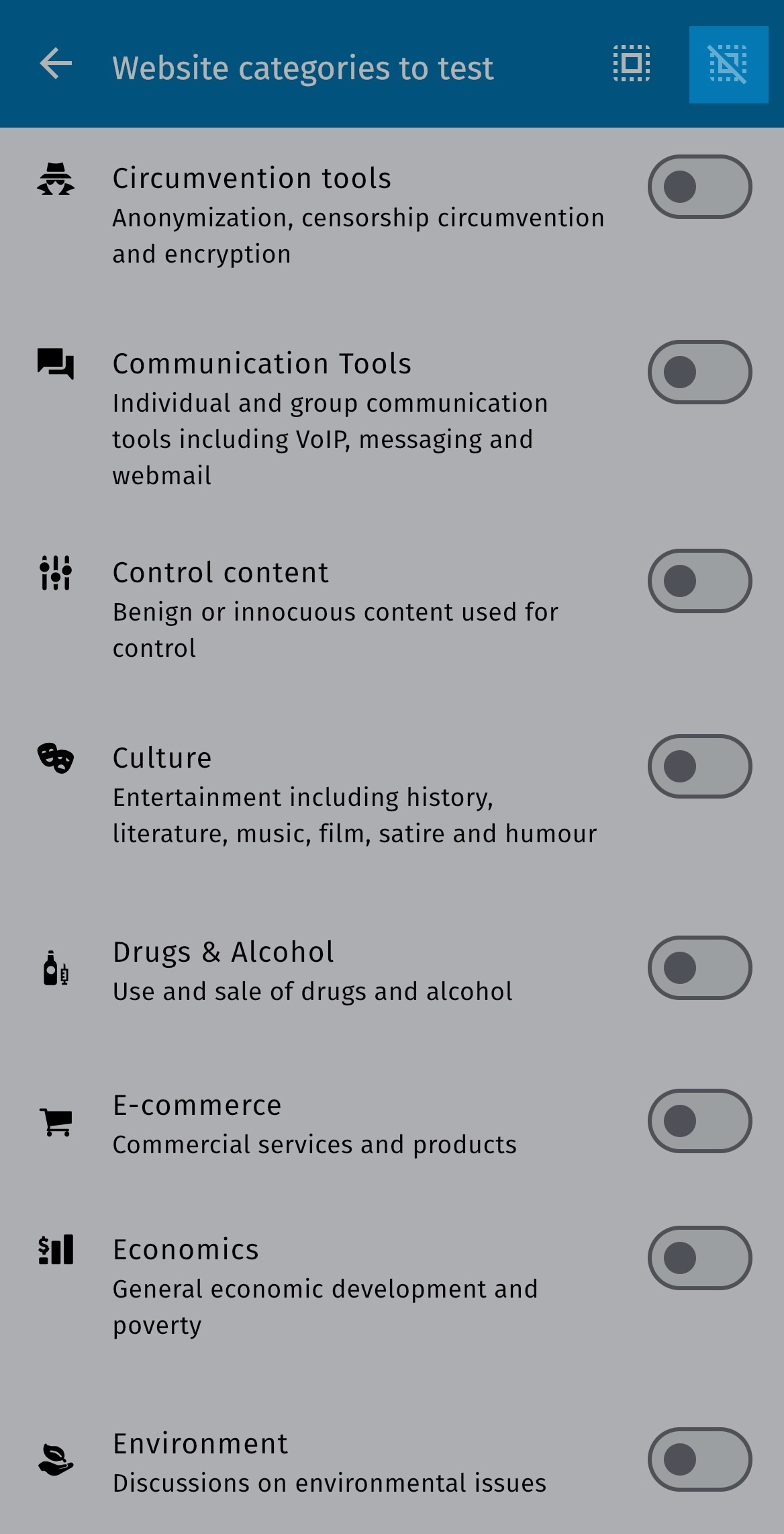Tap the select all categories icon
The image size is (784, 1534).
pos(631,64)
